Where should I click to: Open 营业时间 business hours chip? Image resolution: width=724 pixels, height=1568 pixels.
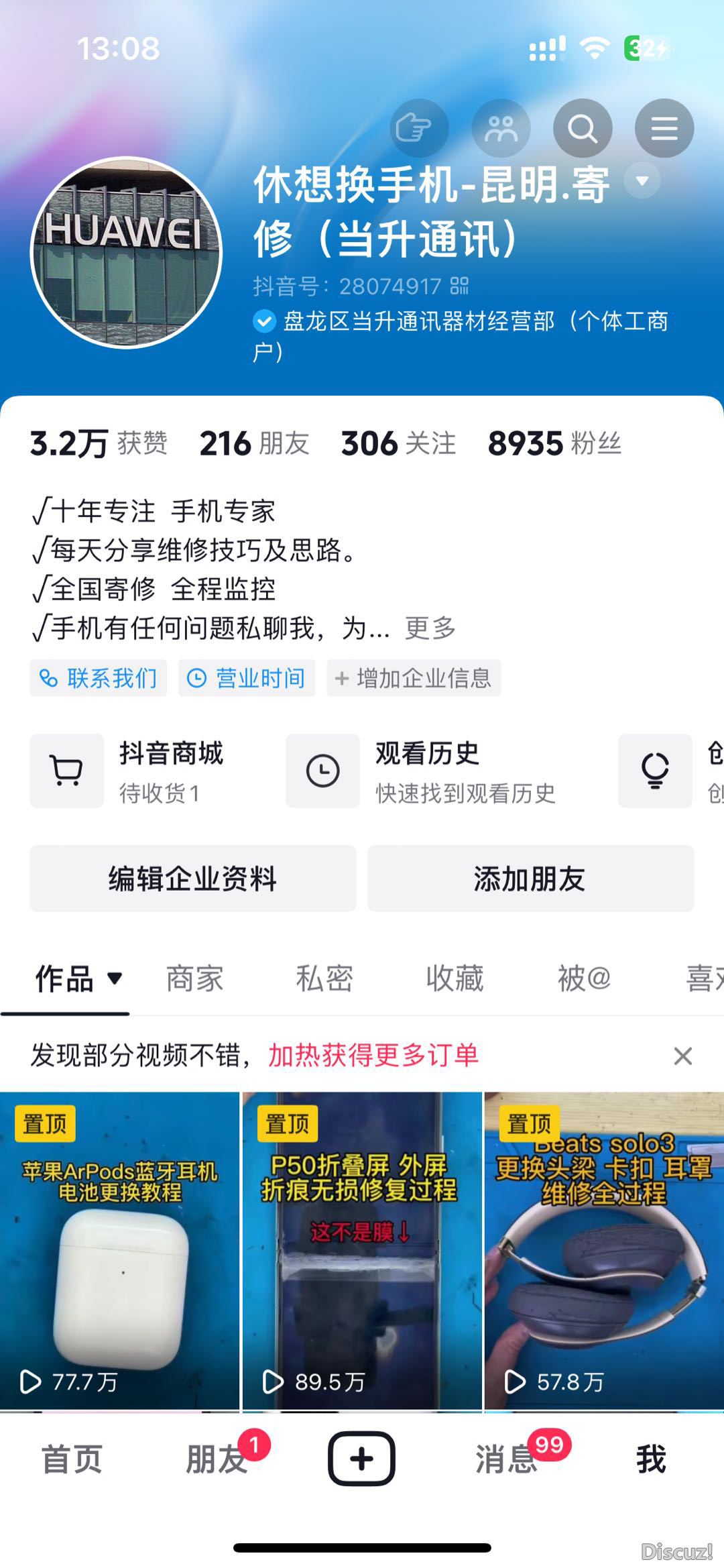(x=247, y=678)
